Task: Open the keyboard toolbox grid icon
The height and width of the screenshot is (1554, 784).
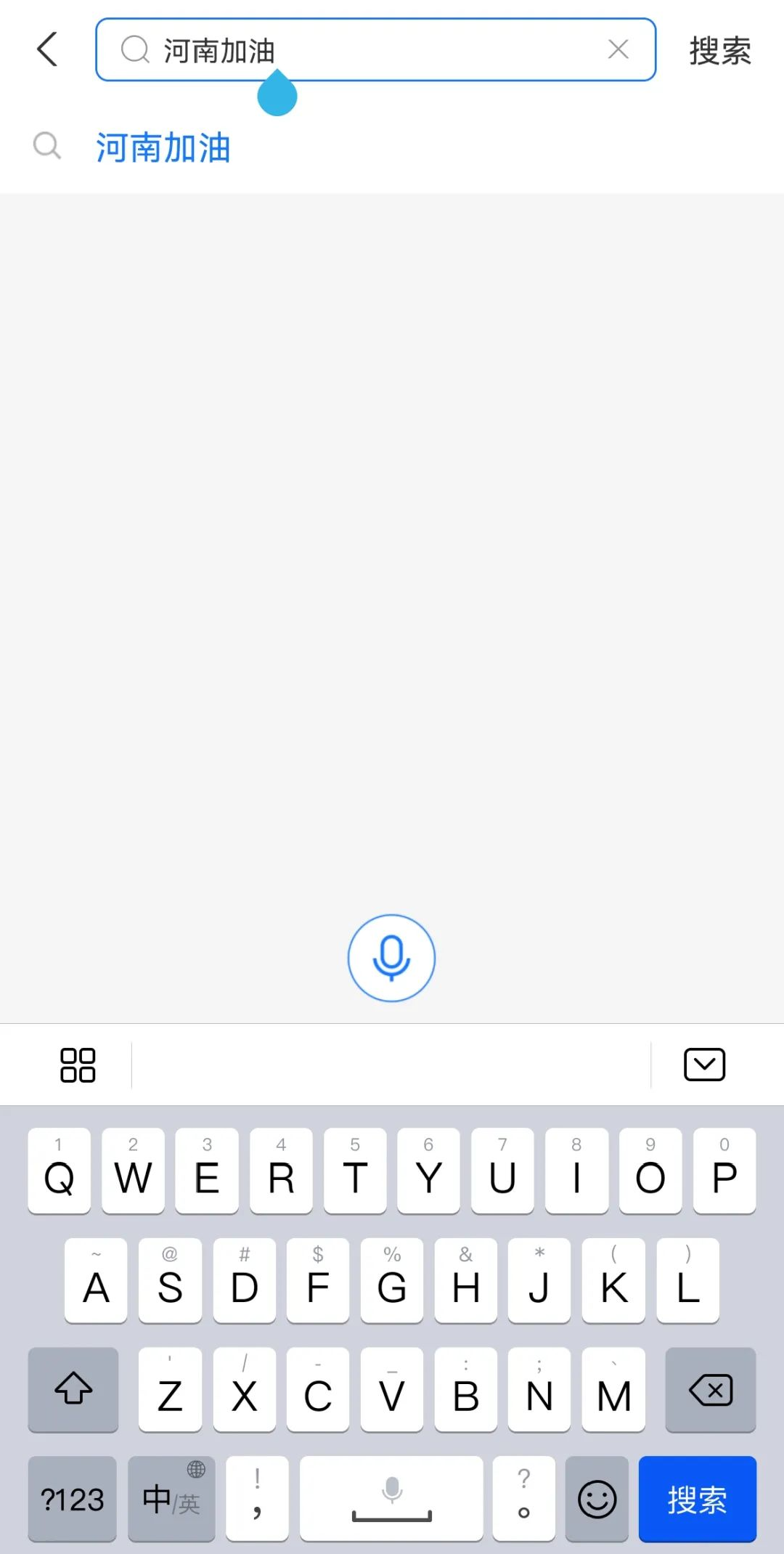Action: click(x=78, y=1065)
